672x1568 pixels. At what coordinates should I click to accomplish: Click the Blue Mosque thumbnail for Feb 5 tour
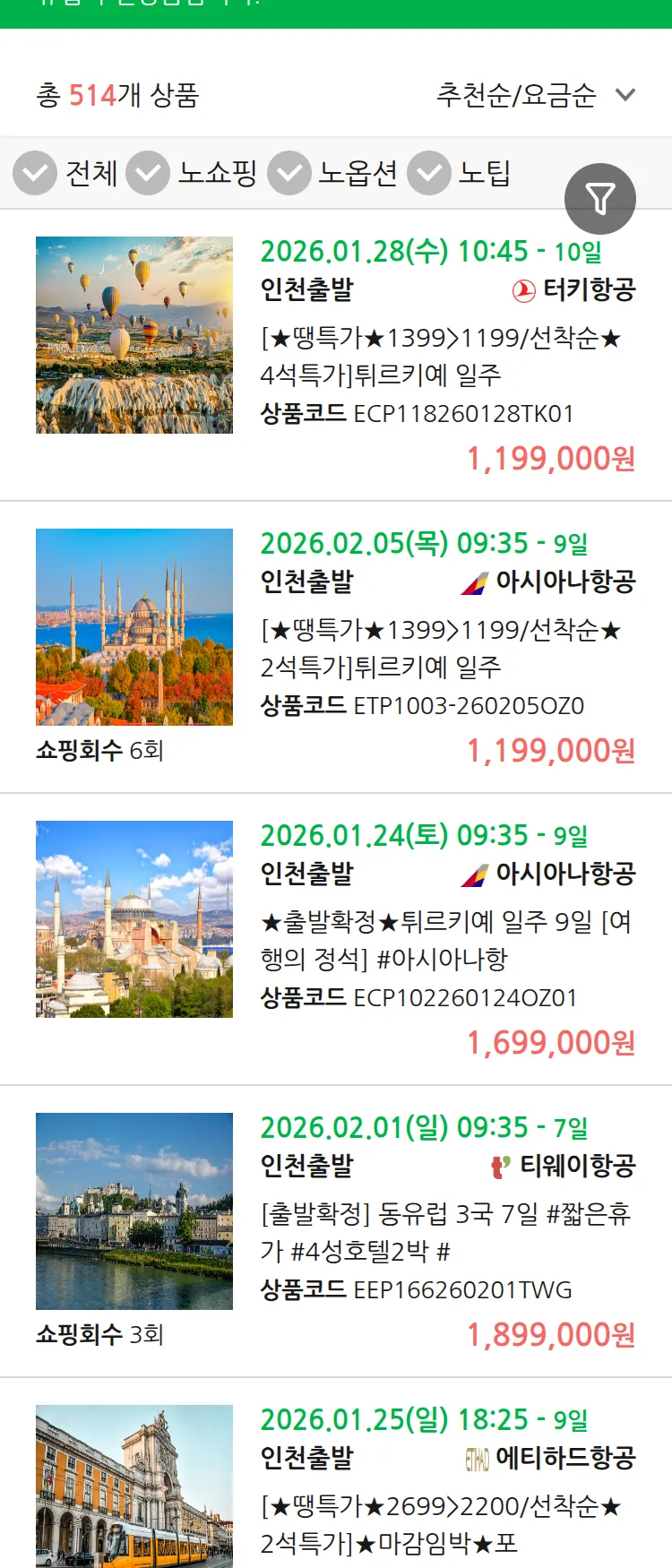134,627
